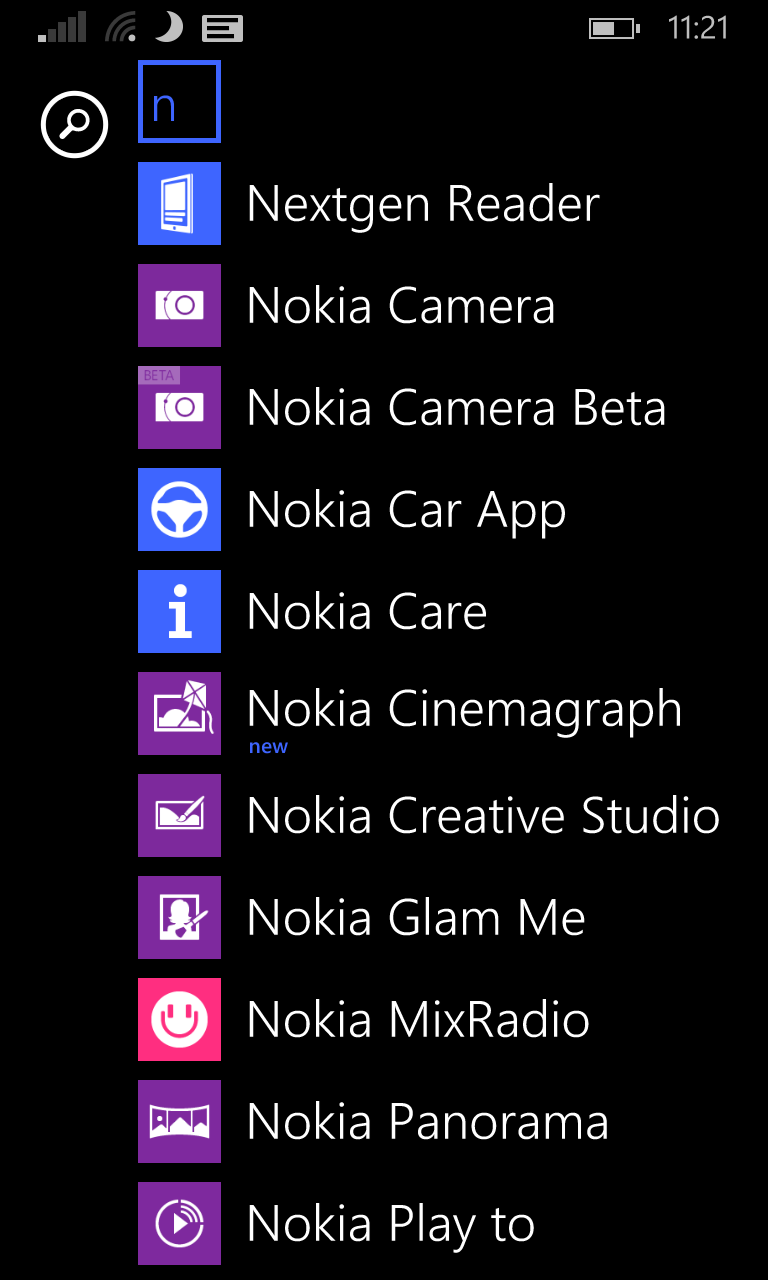Open Nokia Car App

click(405, 510)
